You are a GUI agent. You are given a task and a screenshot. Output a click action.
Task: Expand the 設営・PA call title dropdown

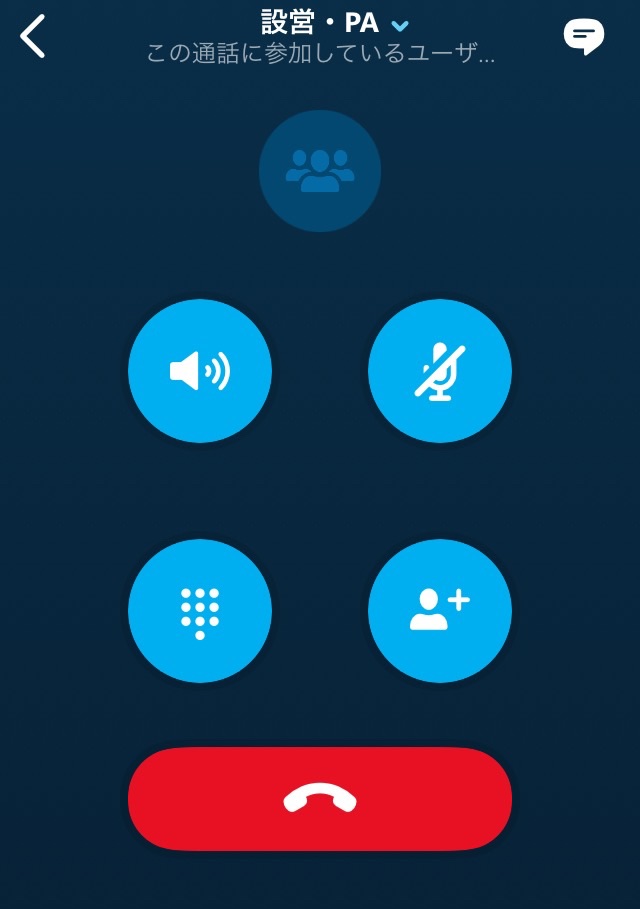pos(400,25)
